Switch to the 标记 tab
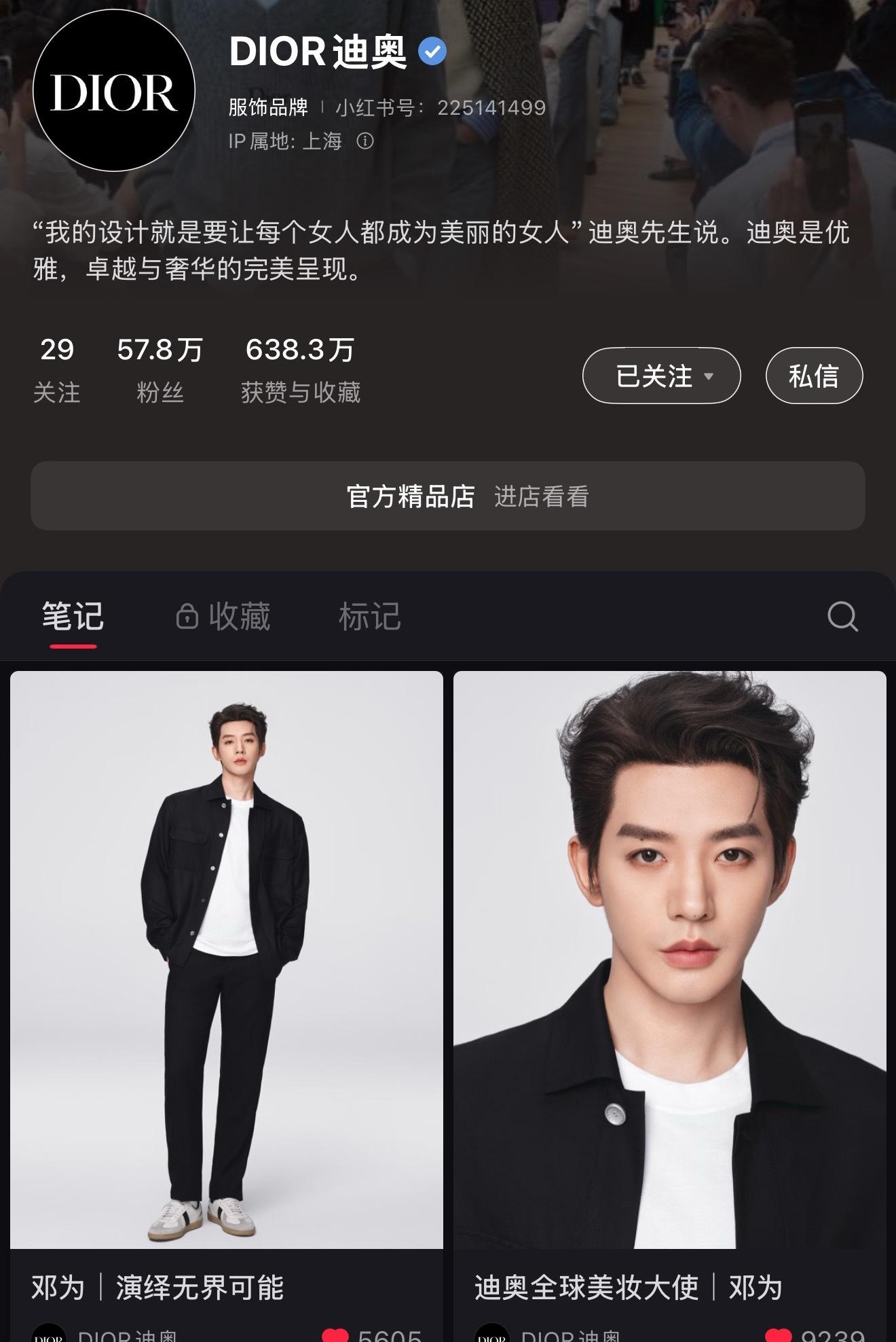The height and width of the screenshot is (1342, 896). [369, 617]
